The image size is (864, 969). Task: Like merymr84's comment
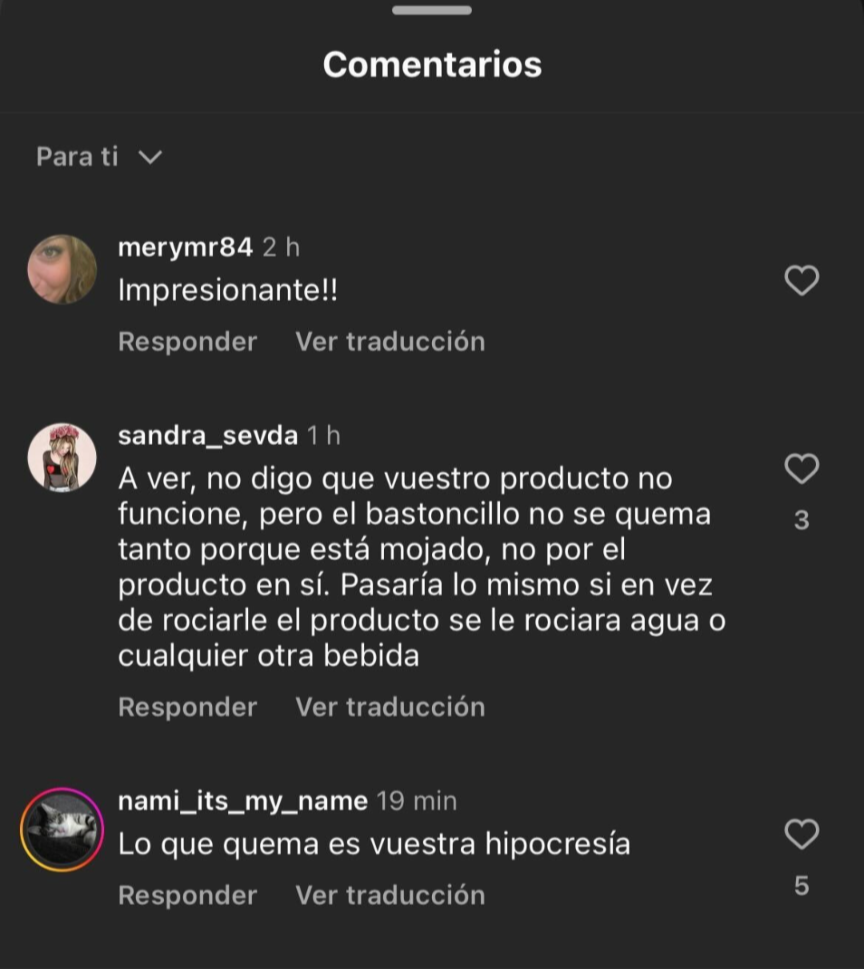click(x=801, y=281)
